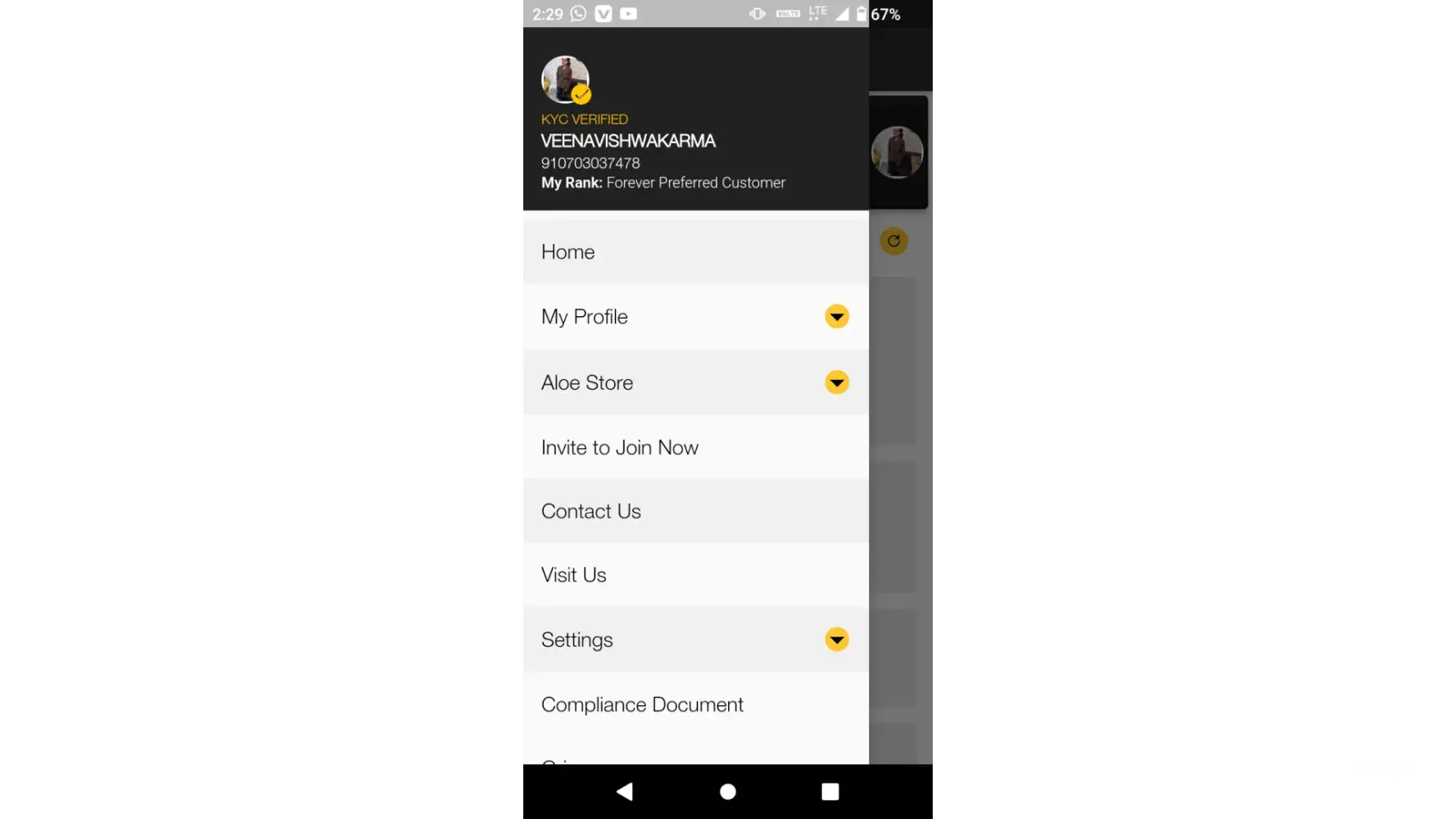Expand the Aloe Store submenu arrow

pos(836,382)
